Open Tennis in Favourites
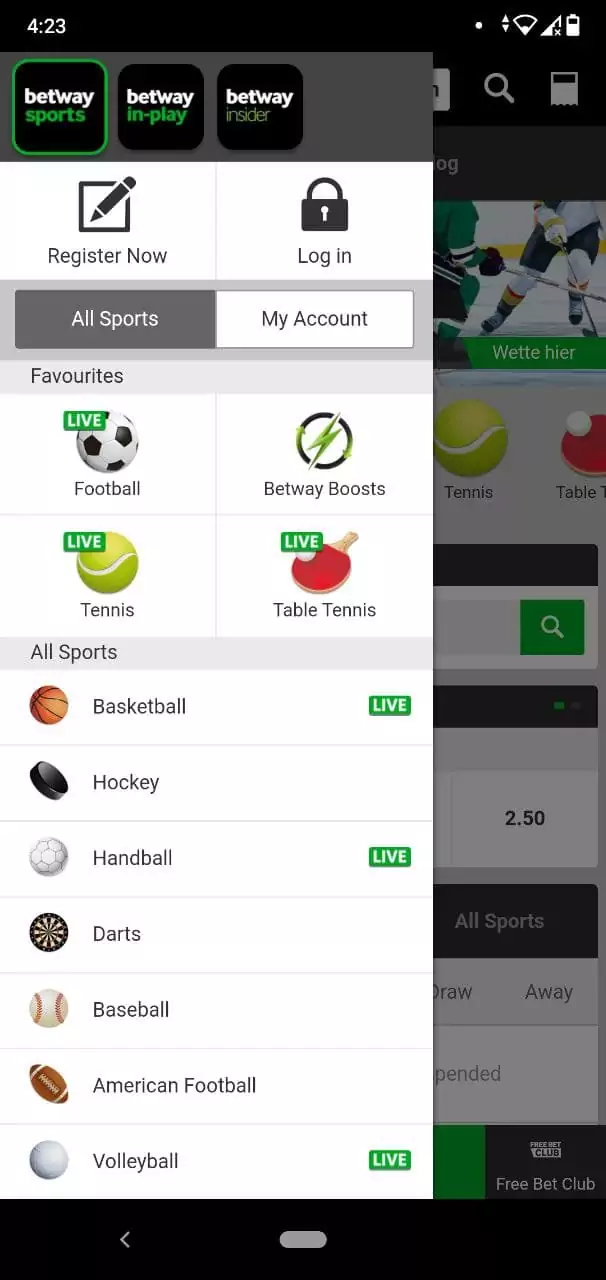The height and width of the screenshot is (1280, 606). click(x=107, y=576)
